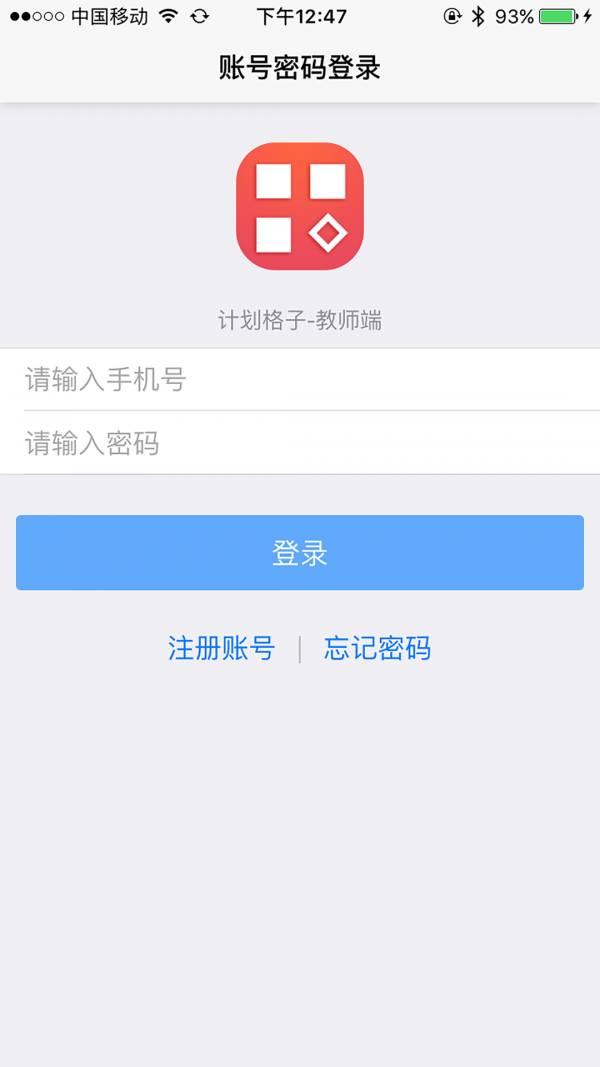Open 忘记密码 to reset password
Viewport: 600px width, 1067px height.
click(377, 649)
